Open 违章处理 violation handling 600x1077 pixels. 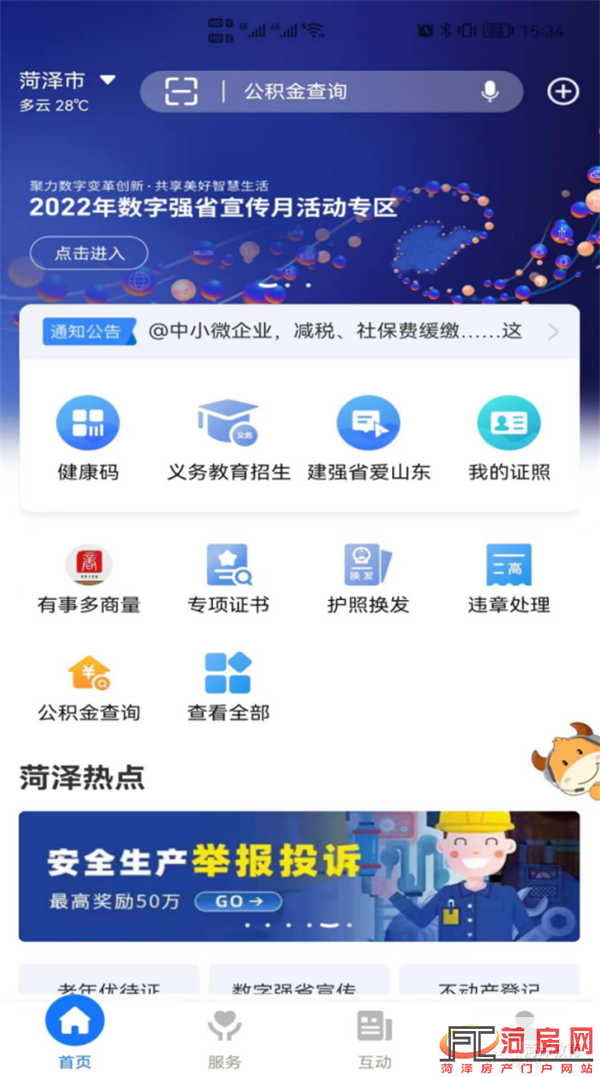pyautogui.click(x=509, y=579)
